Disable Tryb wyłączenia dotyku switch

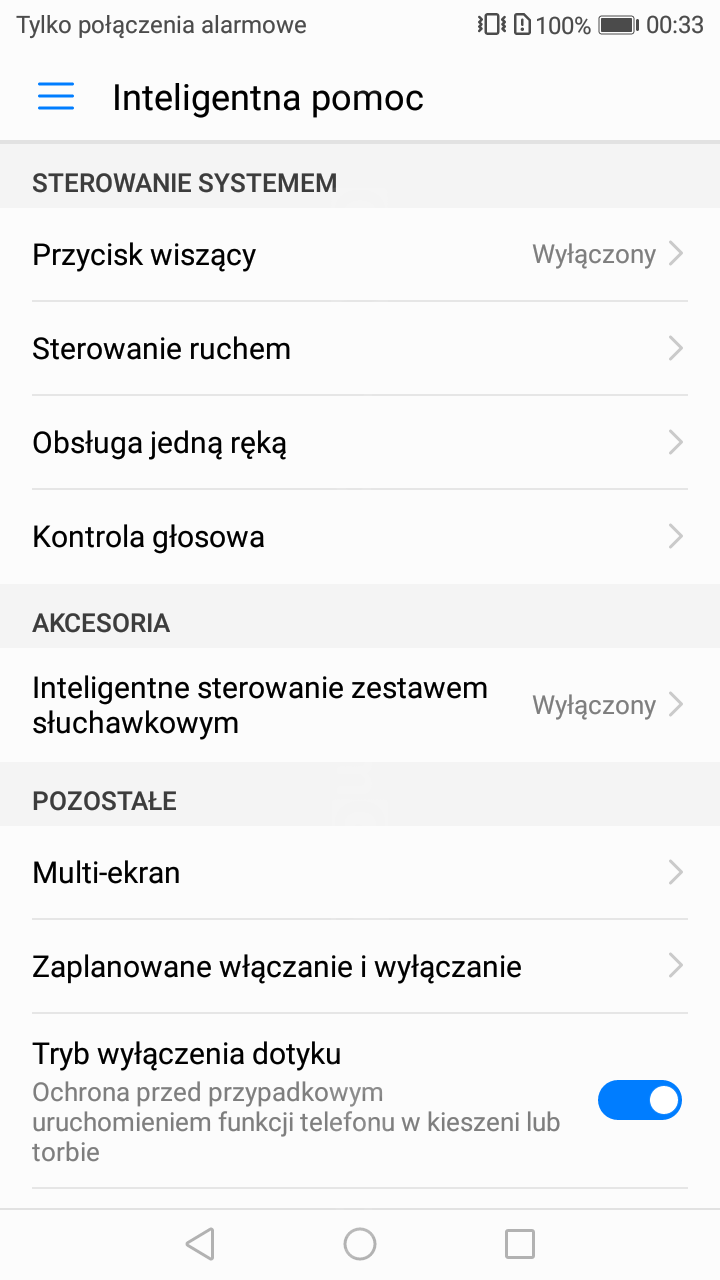(x=640, y=1100)
